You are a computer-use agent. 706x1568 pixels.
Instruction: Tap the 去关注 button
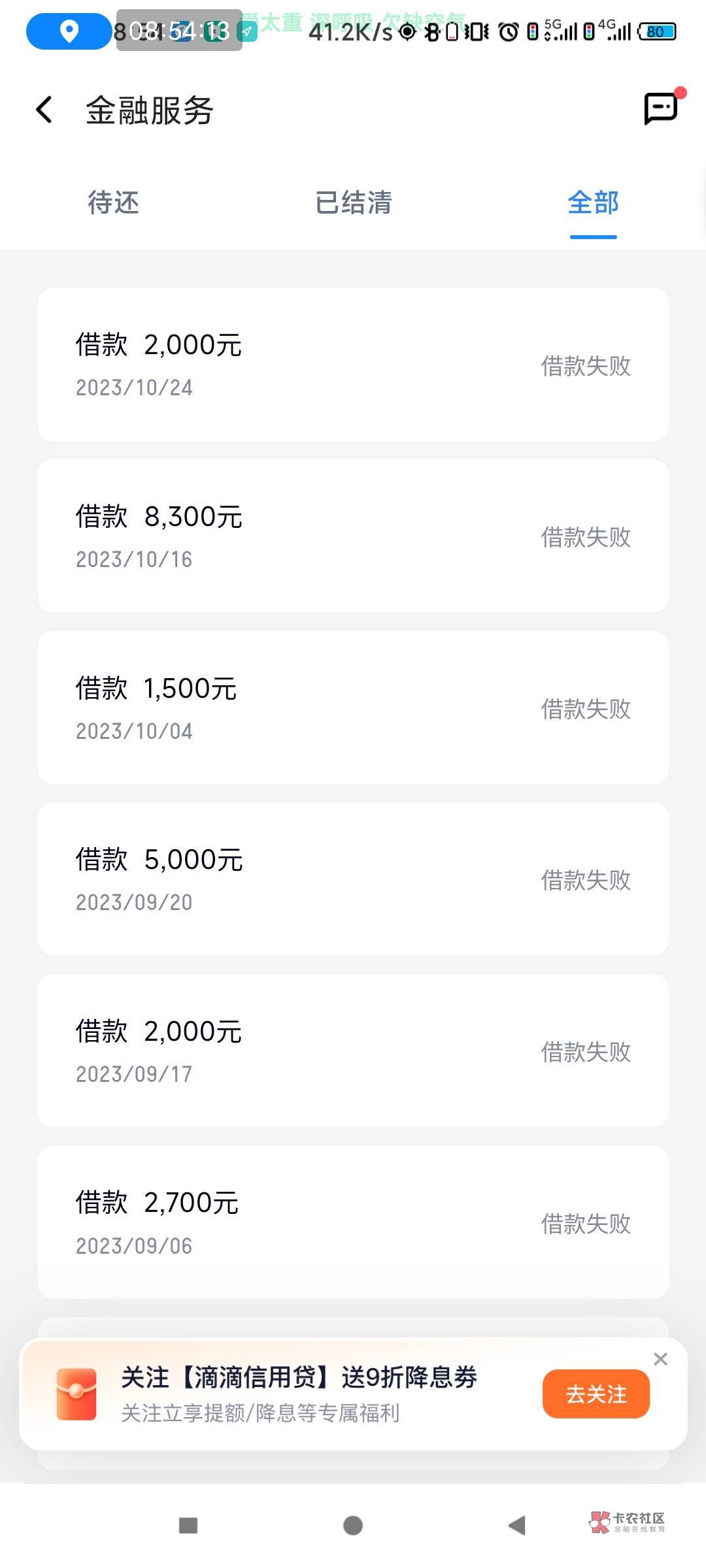pos(596,1394)
